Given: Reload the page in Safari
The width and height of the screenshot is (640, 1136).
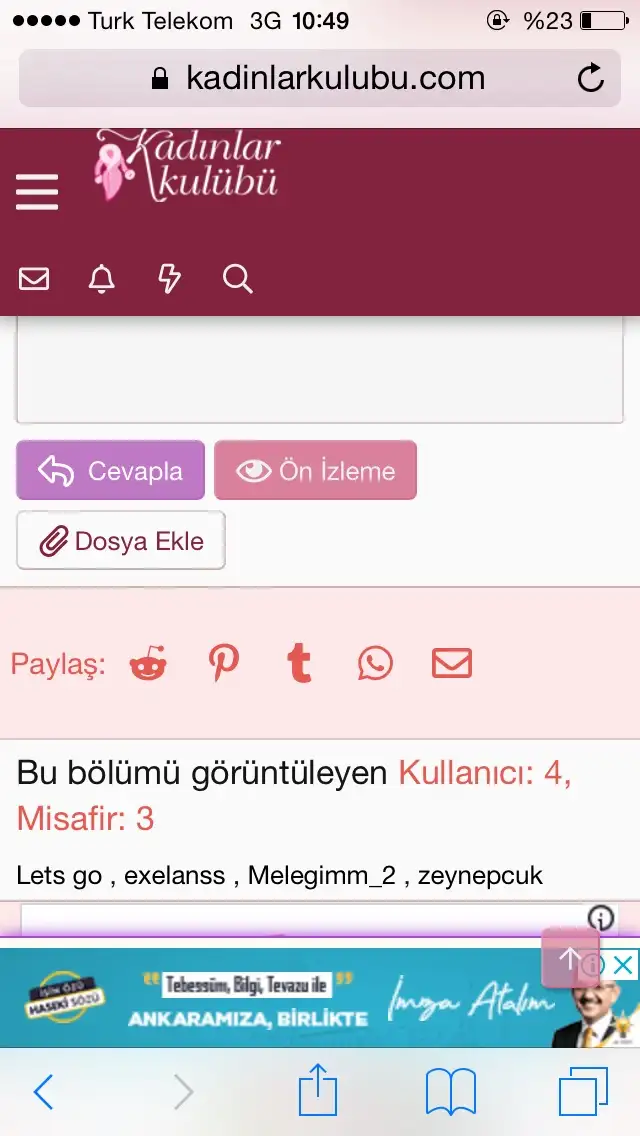Looking at the screenshot, I should pyautogui.click(x=591, y=78).
